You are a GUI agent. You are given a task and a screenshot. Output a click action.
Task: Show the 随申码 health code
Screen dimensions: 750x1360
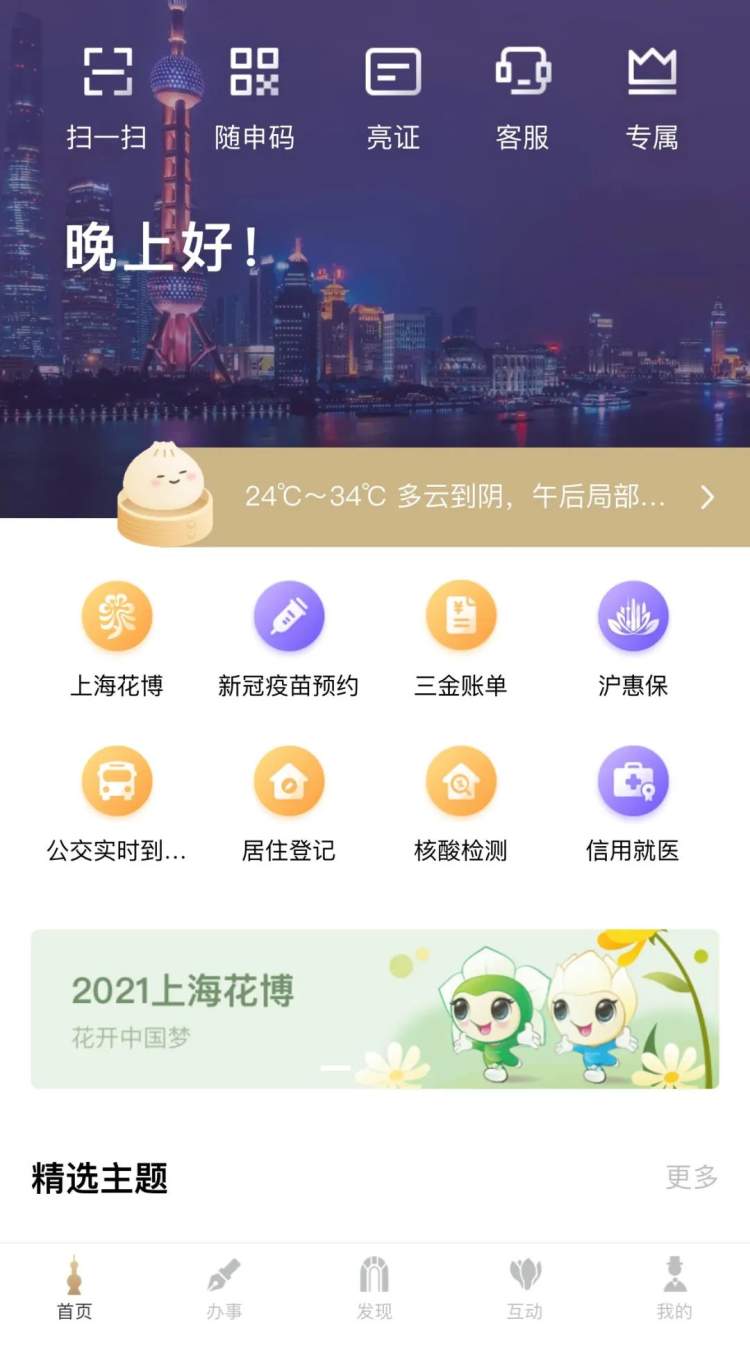(x=254, y=95)
